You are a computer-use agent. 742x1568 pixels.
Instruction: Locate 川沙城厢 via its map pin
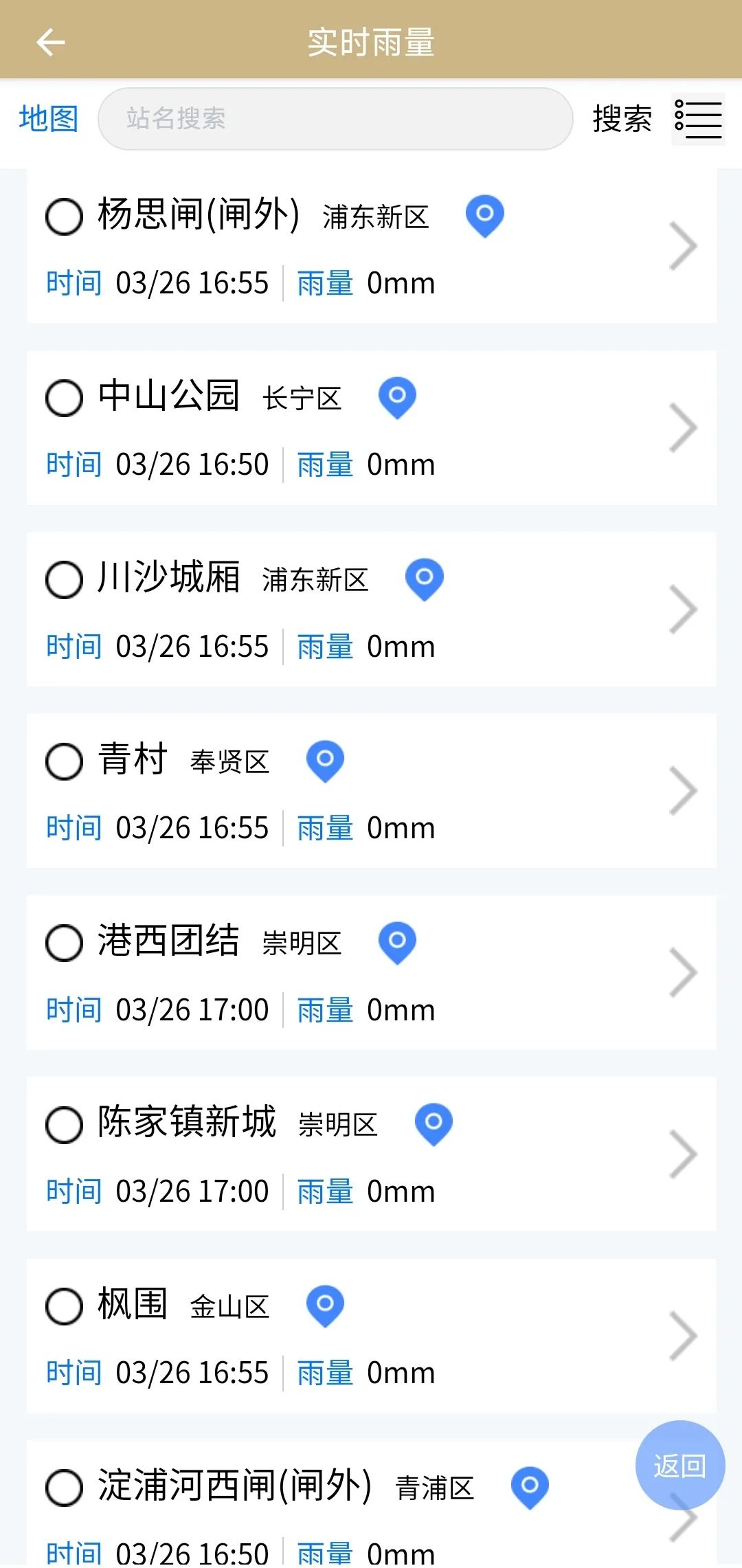tap(424, 579)
